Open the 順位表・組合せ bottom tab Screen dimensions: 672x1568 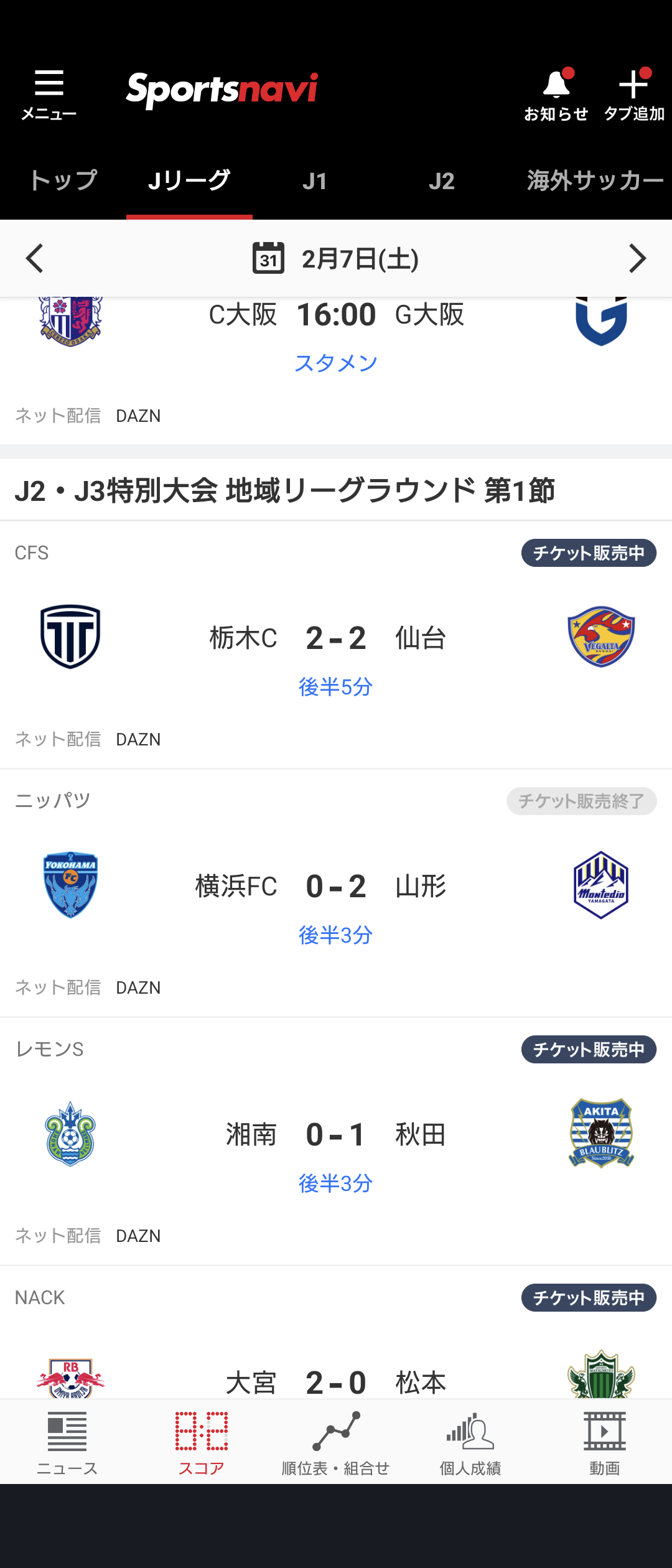(x=336, y=1442)
